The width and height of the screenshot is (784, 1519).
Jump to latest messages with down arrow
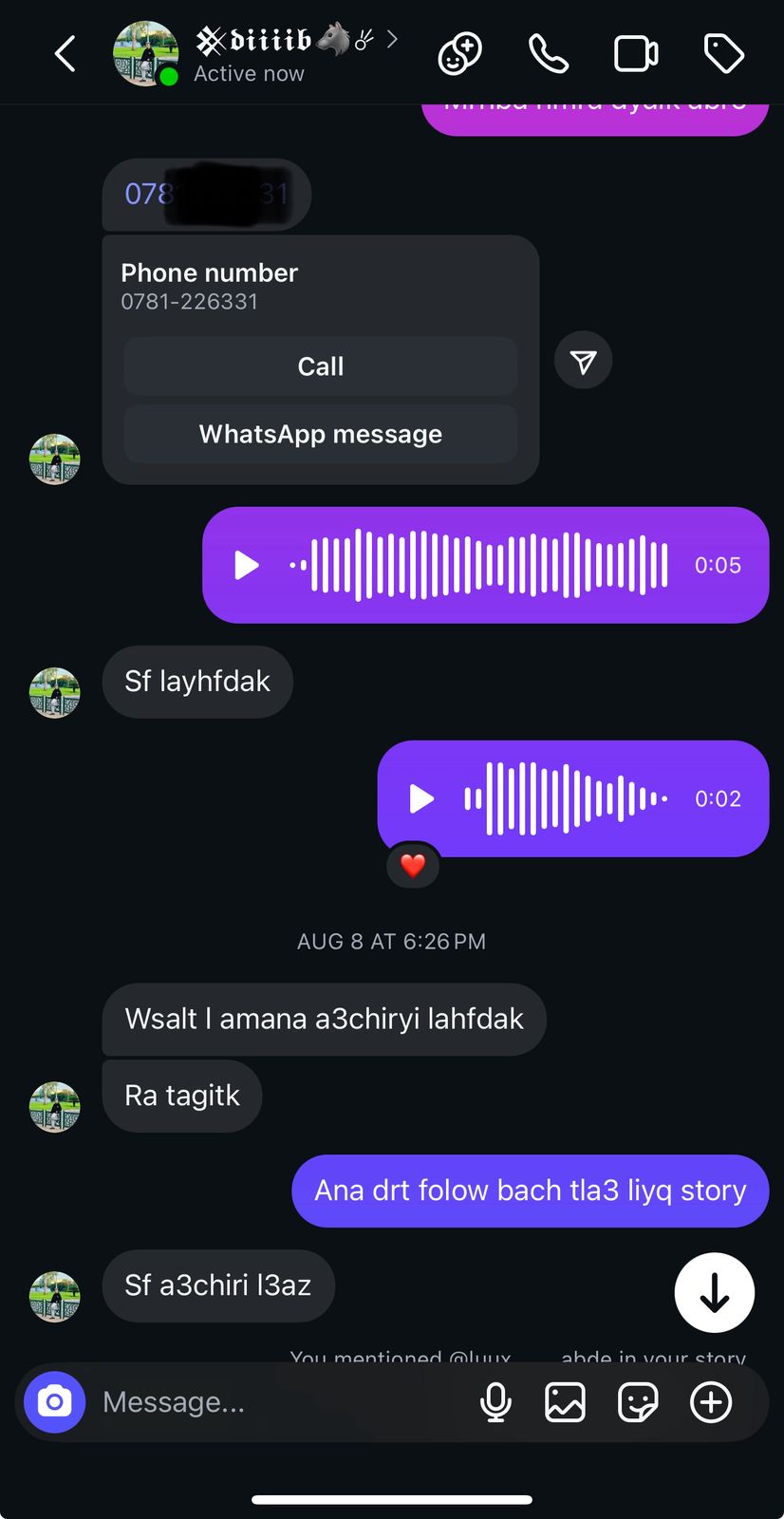[714, 1293]
